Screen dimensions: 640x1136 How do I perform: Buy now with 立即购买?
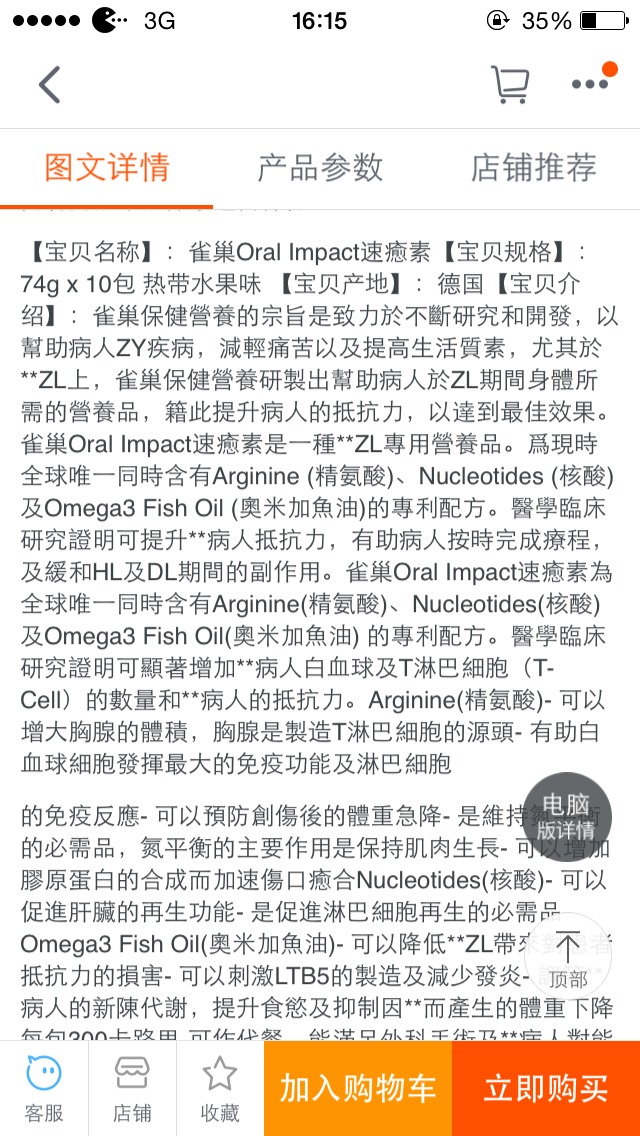click(x=546, y=1088)
